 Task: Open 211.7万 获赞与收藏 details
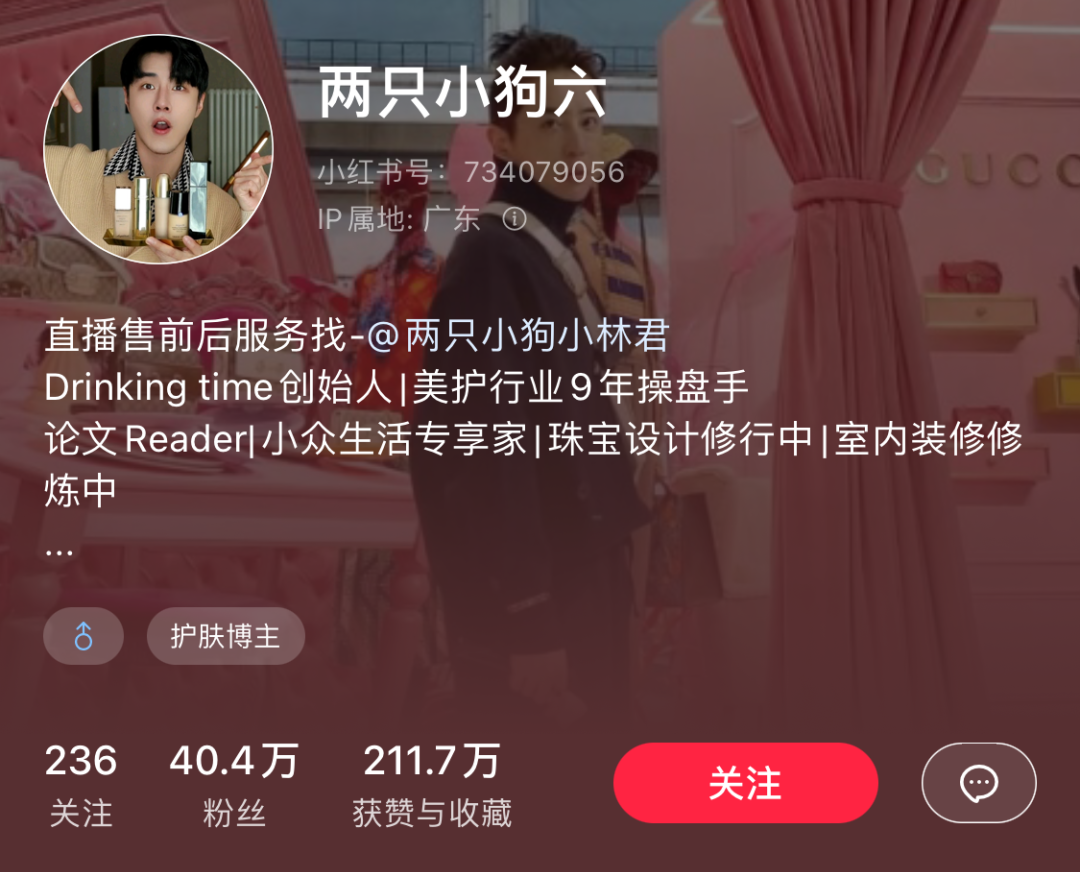click(x=432, y=785)
